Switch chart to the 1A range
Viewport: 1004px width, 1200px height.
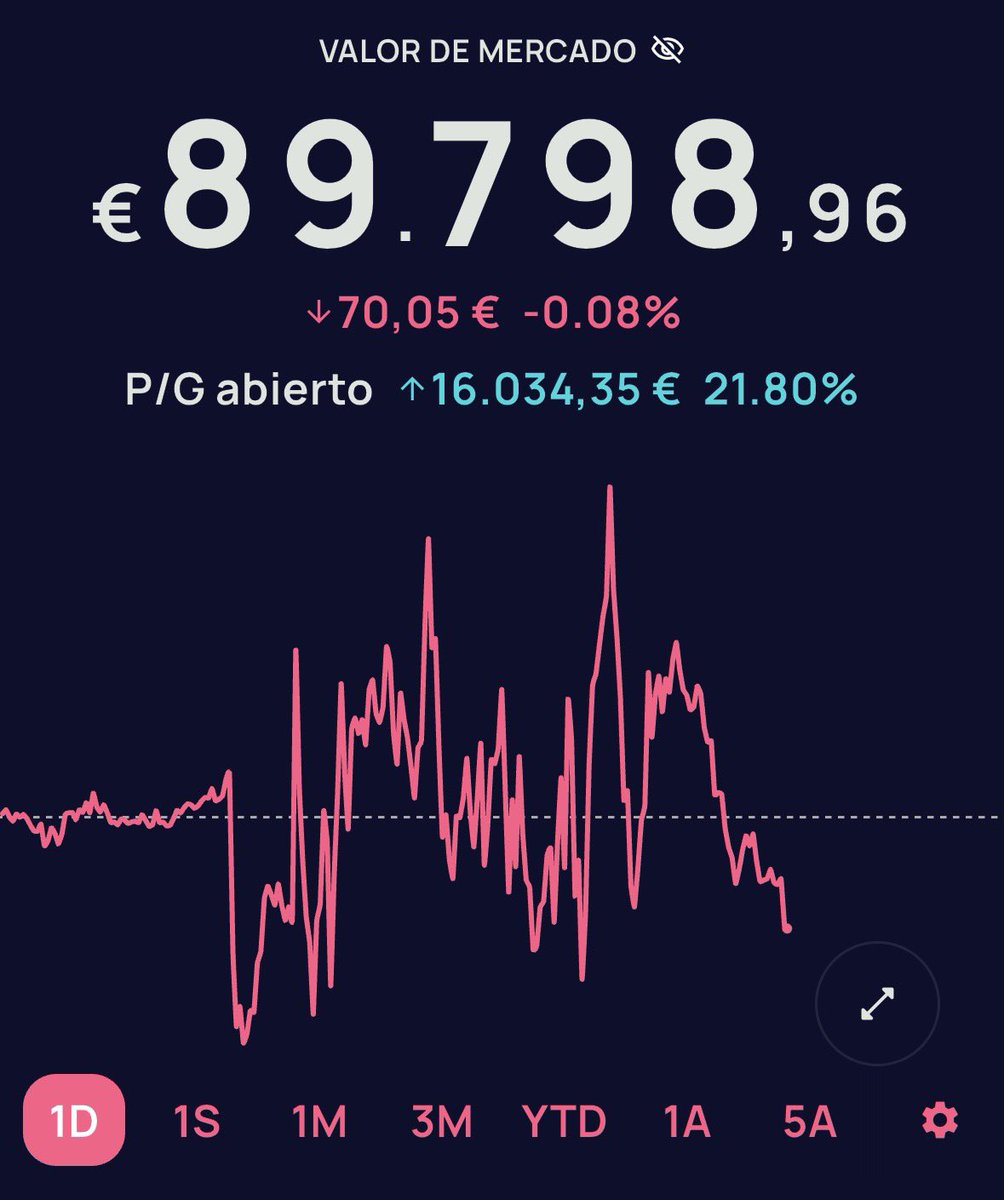(x=687, y=1123)
